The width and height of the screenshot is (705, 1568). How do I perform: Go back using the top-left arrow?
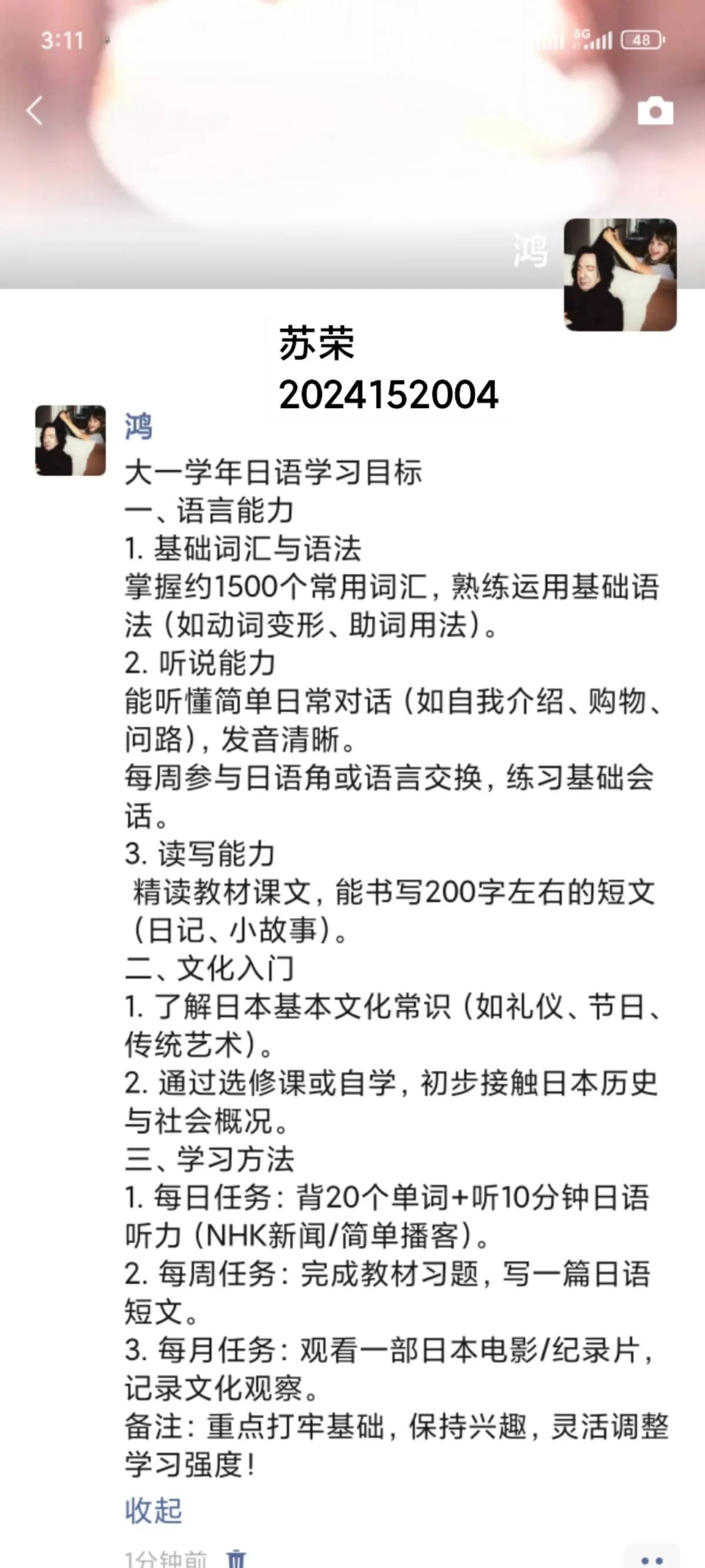pos(35,111)
